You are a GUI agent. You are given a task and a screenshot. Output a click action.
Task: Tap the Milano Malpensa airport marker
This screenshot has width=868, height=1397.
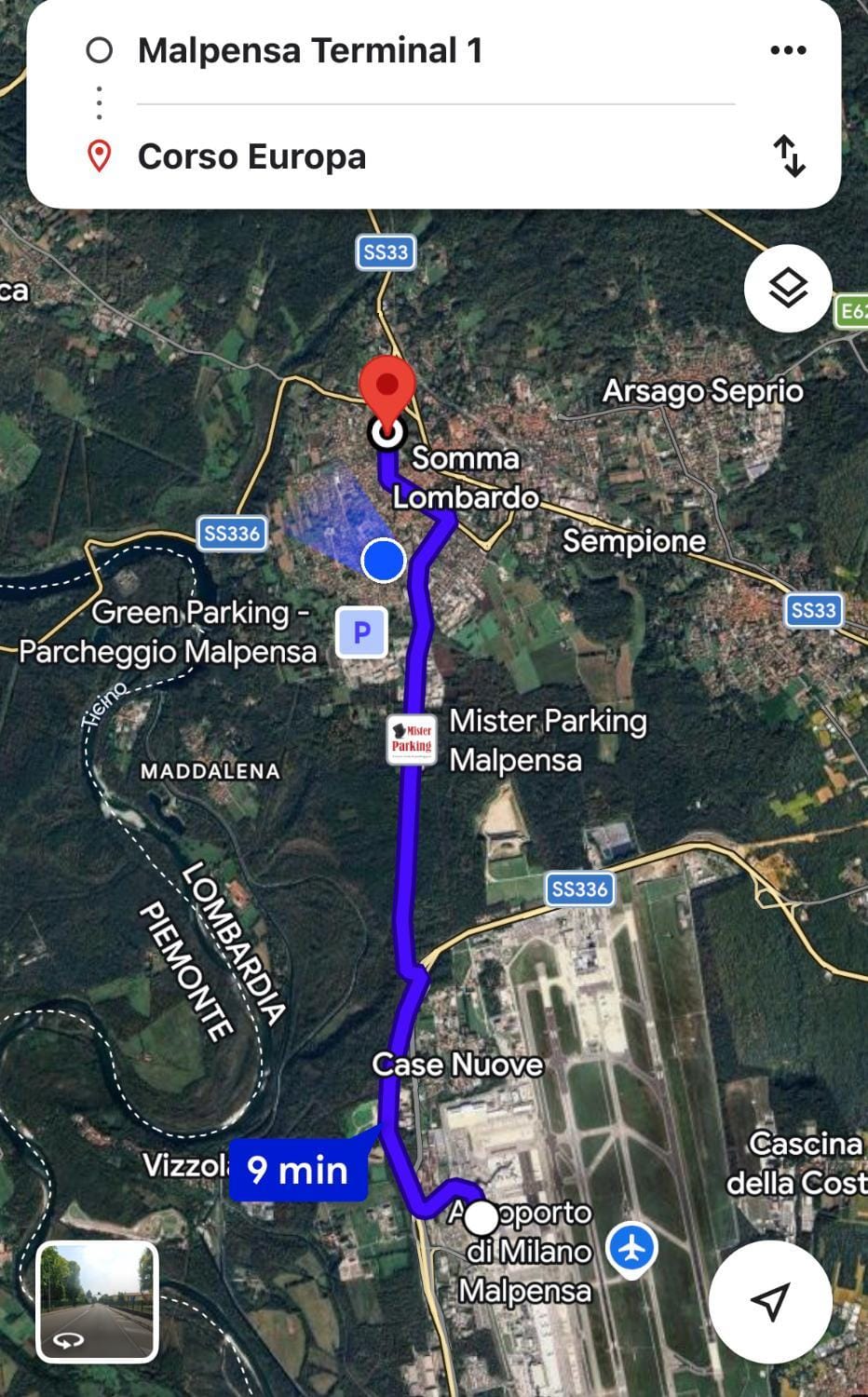(632, 1247)
